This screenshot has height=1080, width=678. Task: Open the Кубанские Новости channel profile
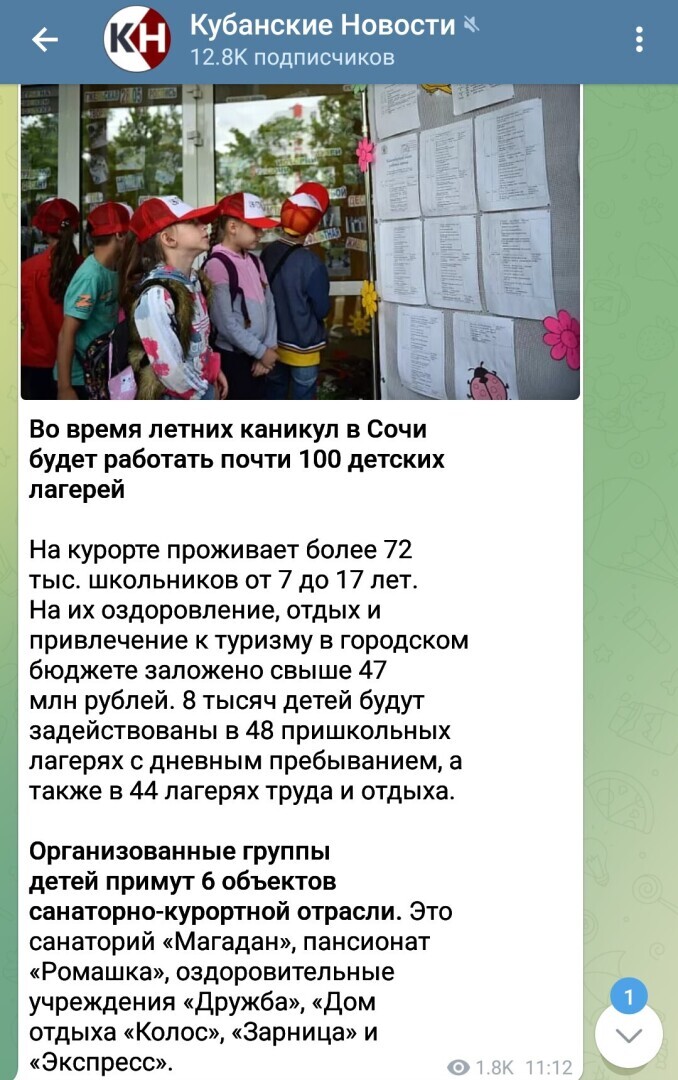[320, 40]
